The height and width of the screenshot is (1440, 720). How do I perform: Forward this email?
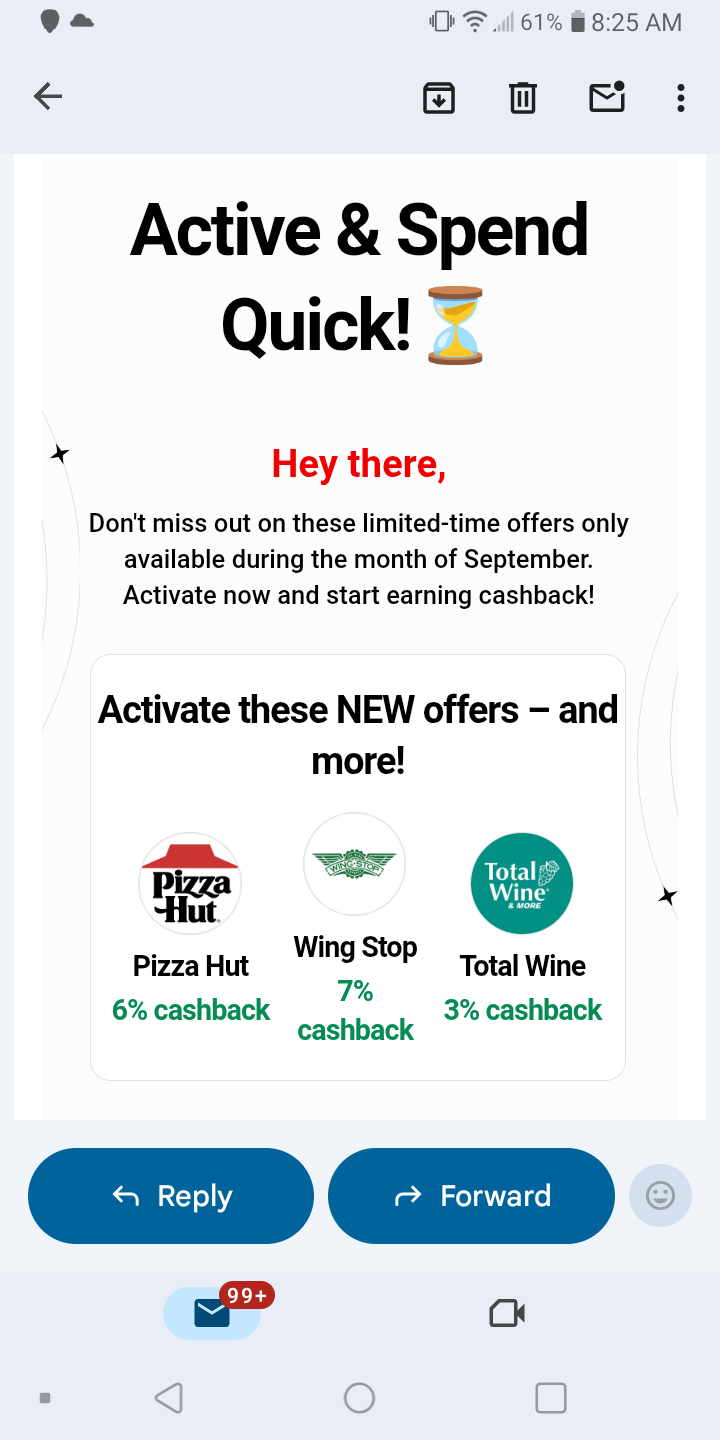[471, 1196]
